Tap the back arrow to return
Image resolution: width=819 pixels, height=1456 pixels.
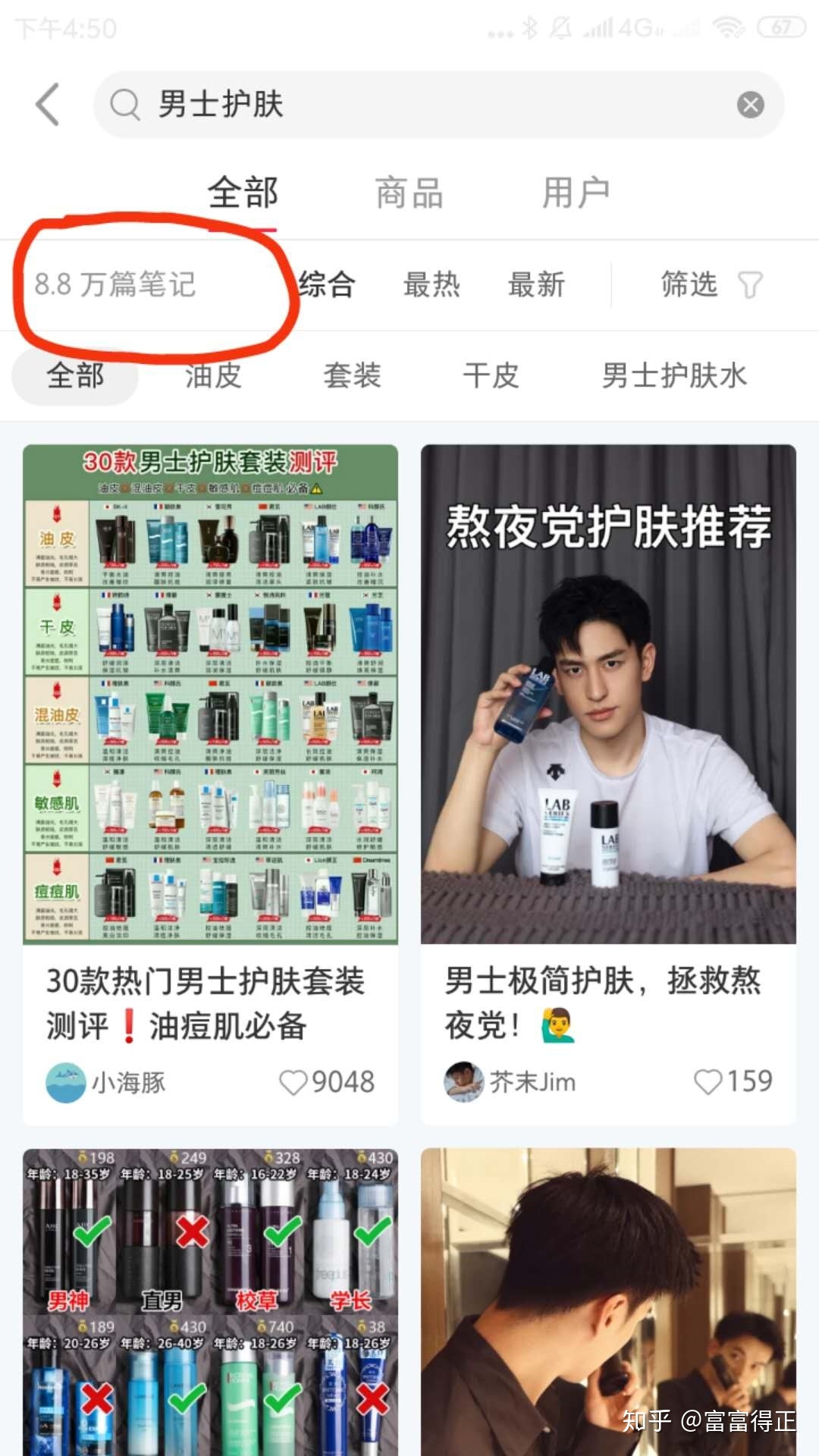pos(47,104)
